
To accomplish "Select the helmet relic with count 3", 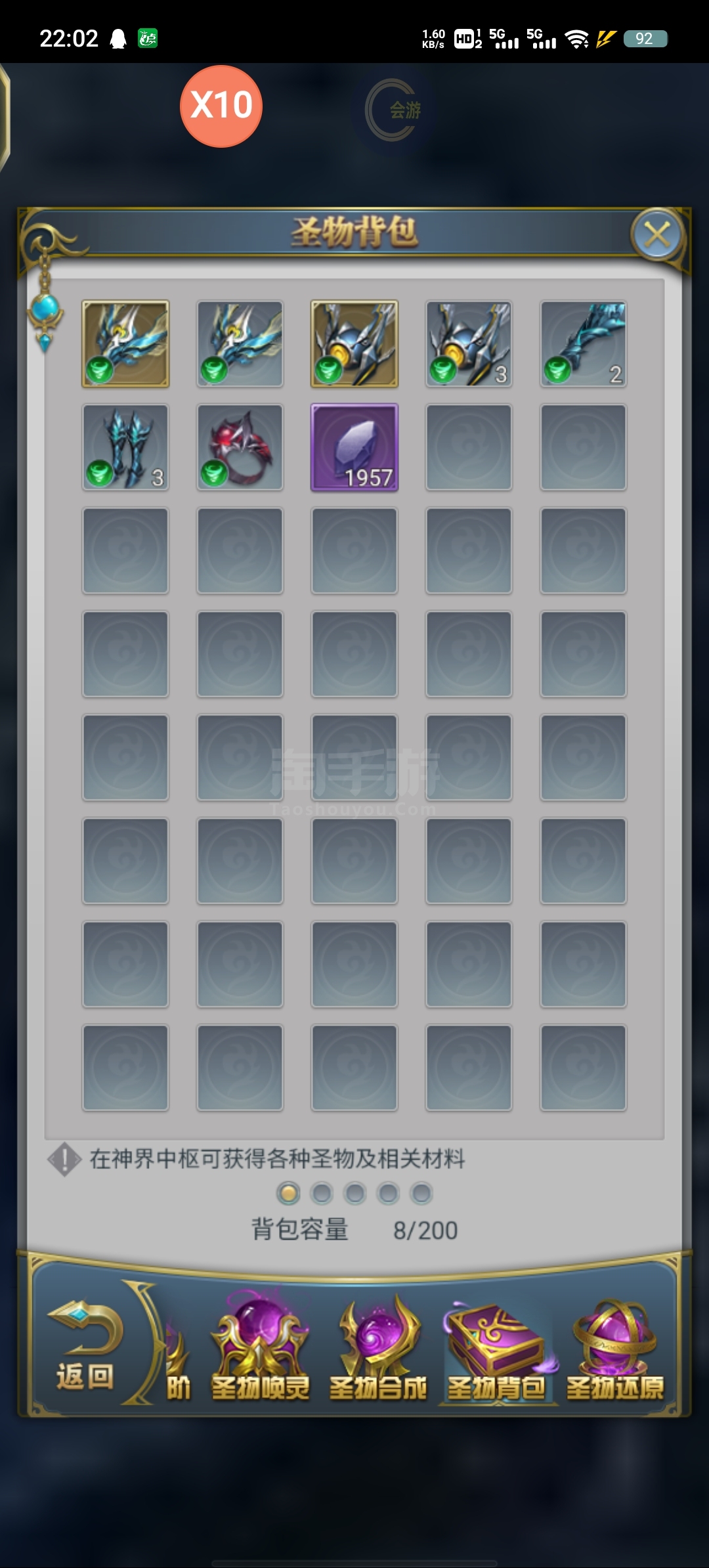I will point(469,344).
